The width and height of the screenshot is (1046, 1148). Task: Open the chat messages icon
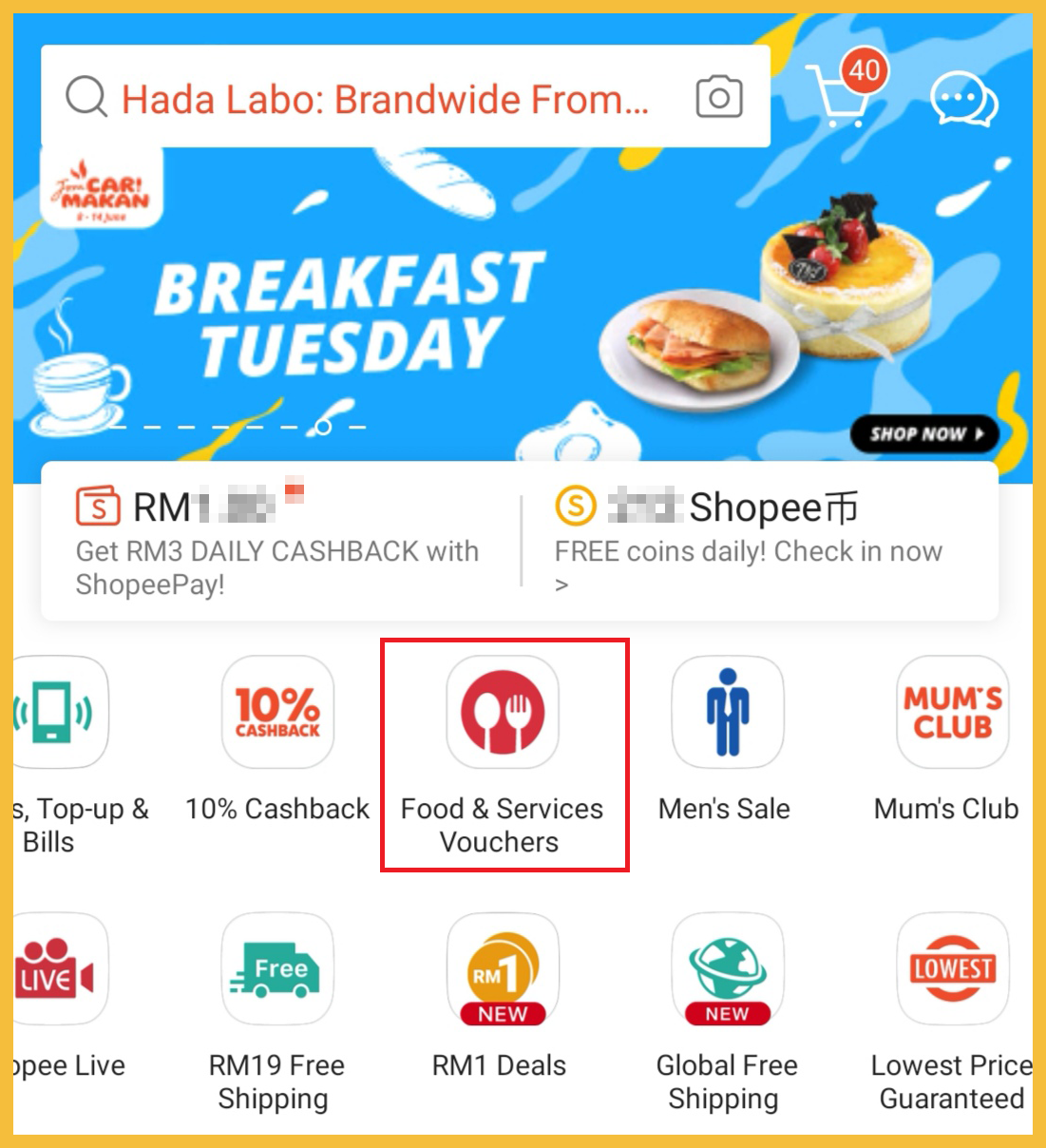pyautogui.click(x=962, y=101)
